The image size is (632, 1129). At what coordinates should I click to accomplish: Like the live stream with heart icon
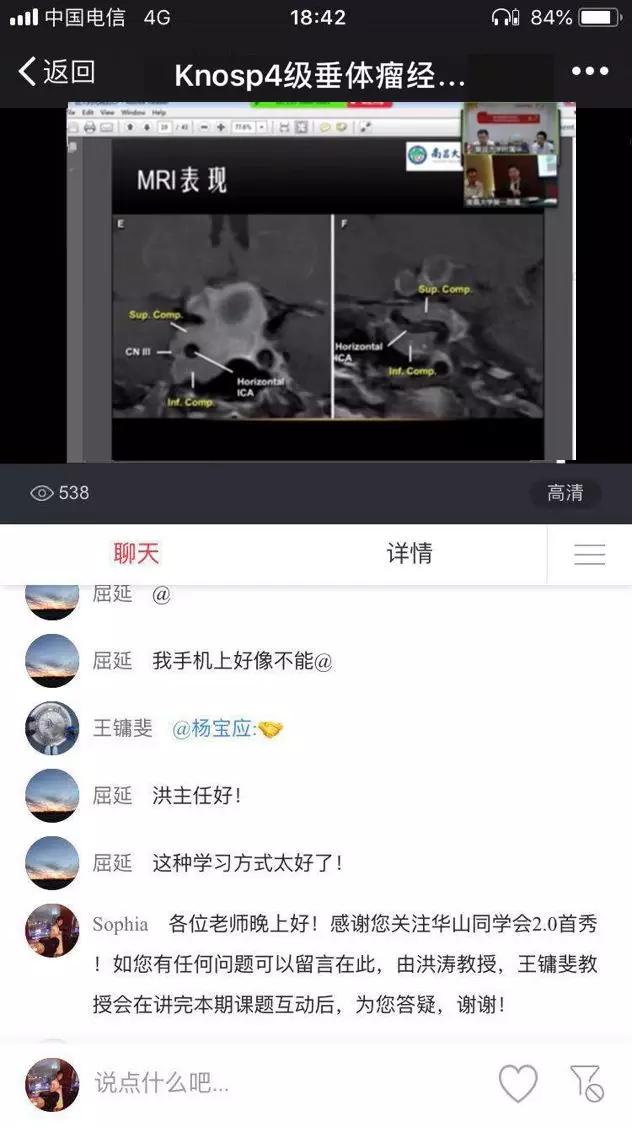point(518,1083)
